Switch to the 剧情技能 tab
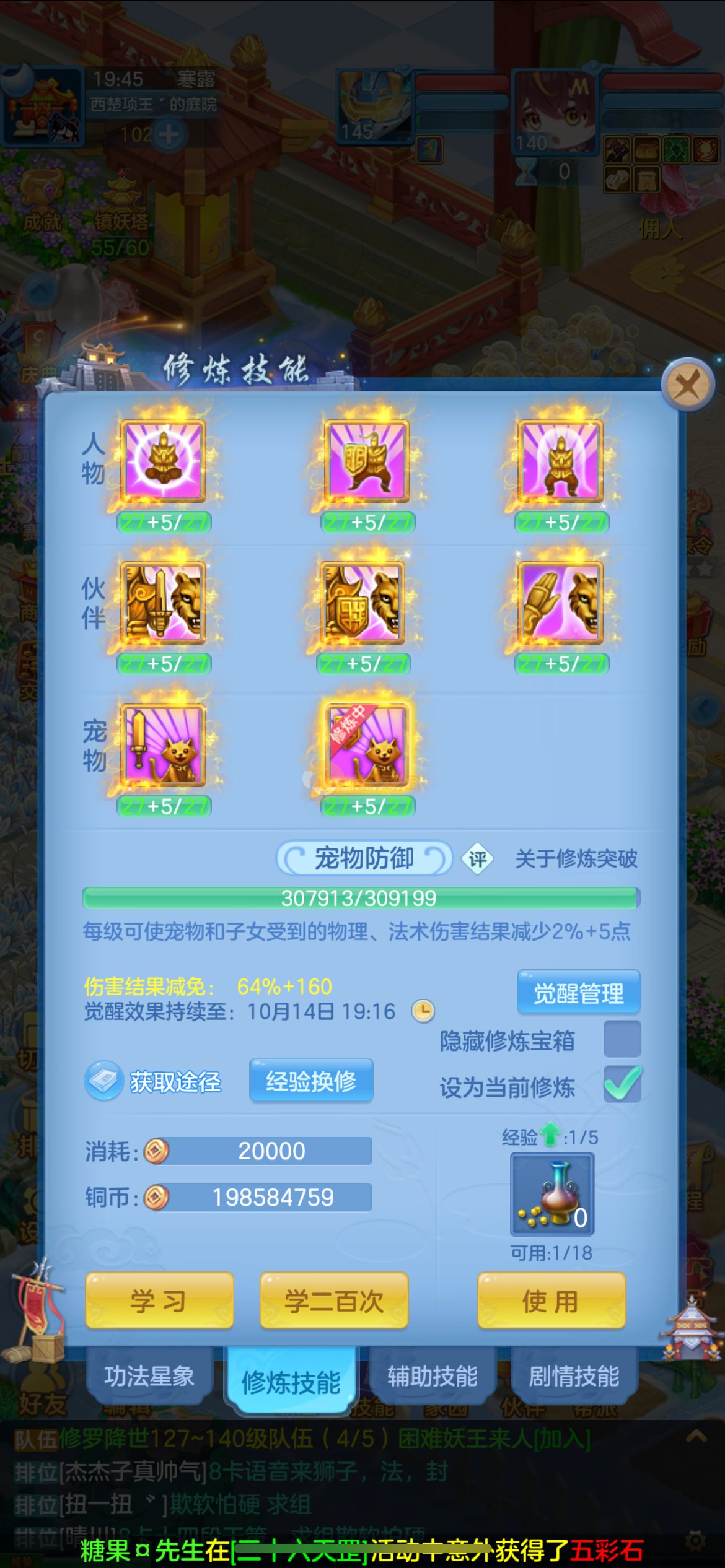Screen dimensions: 725x1568 tap(574, 1377)
